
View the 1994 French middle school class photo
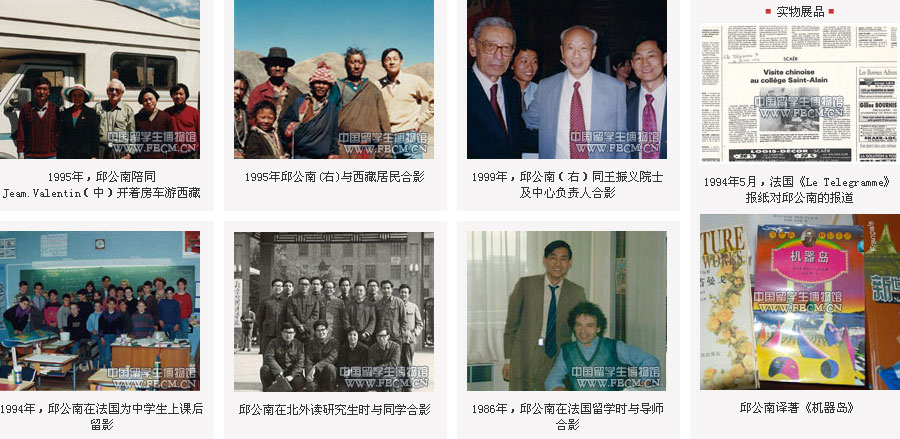(x=100, y=311)
